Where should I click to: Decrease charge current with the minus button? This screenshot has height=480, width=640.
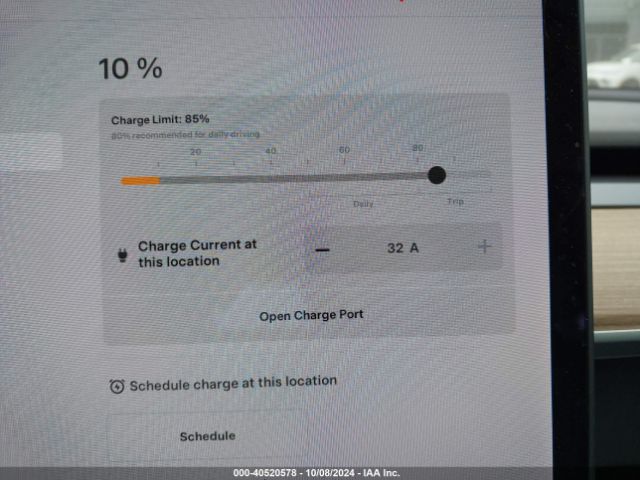pyautogui.click(x=321, y=248)
